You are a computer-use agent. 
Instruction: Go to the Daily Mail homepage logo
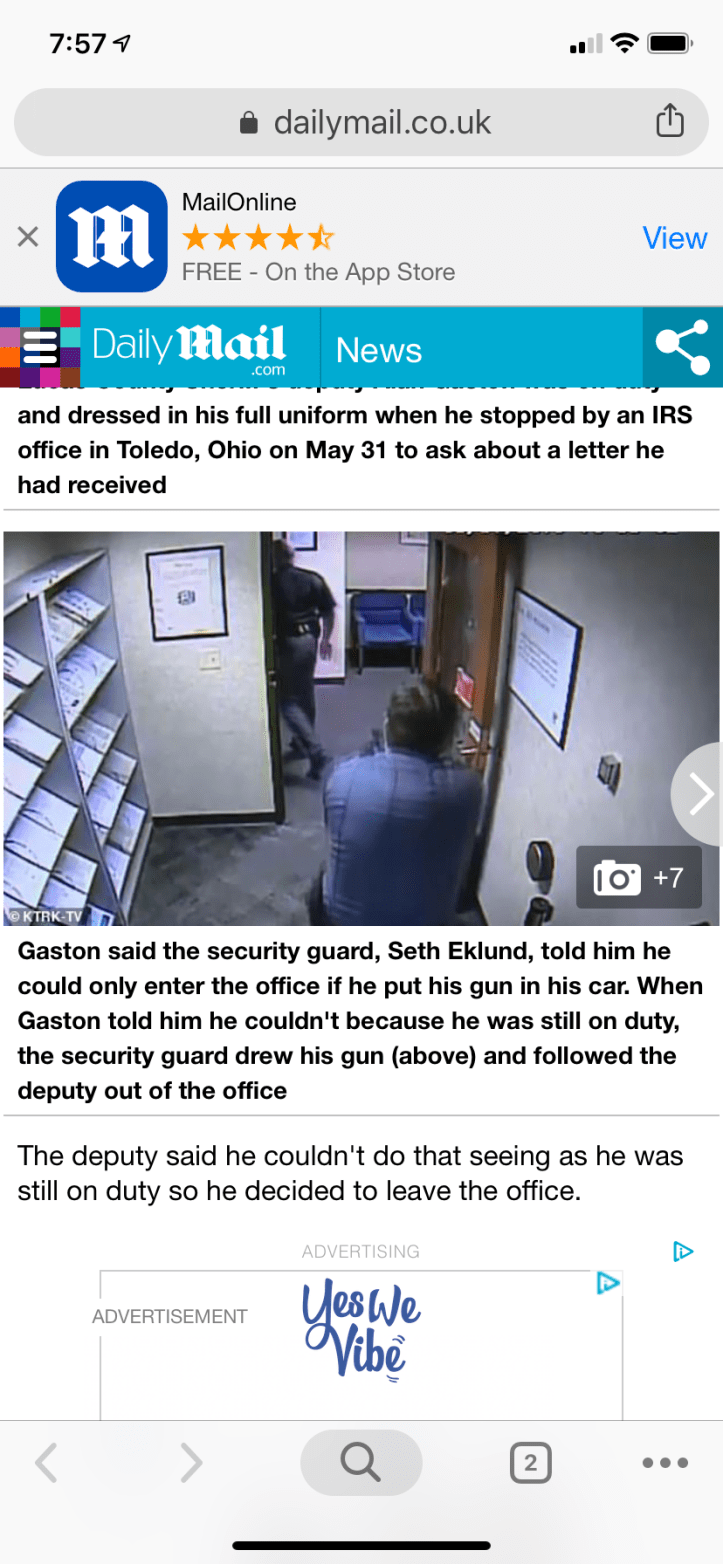click(x=189, y=347)
